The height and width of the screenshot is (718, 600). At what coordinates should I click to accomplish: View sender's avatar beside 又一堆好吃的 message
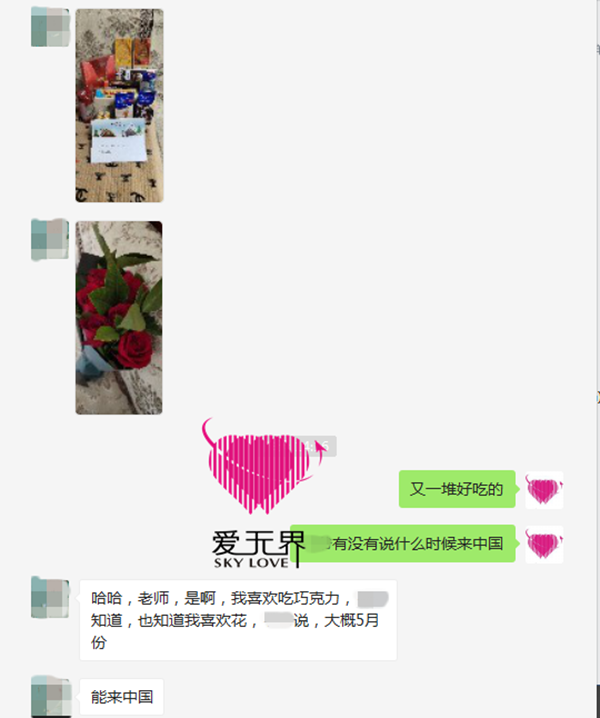point(543,490)
